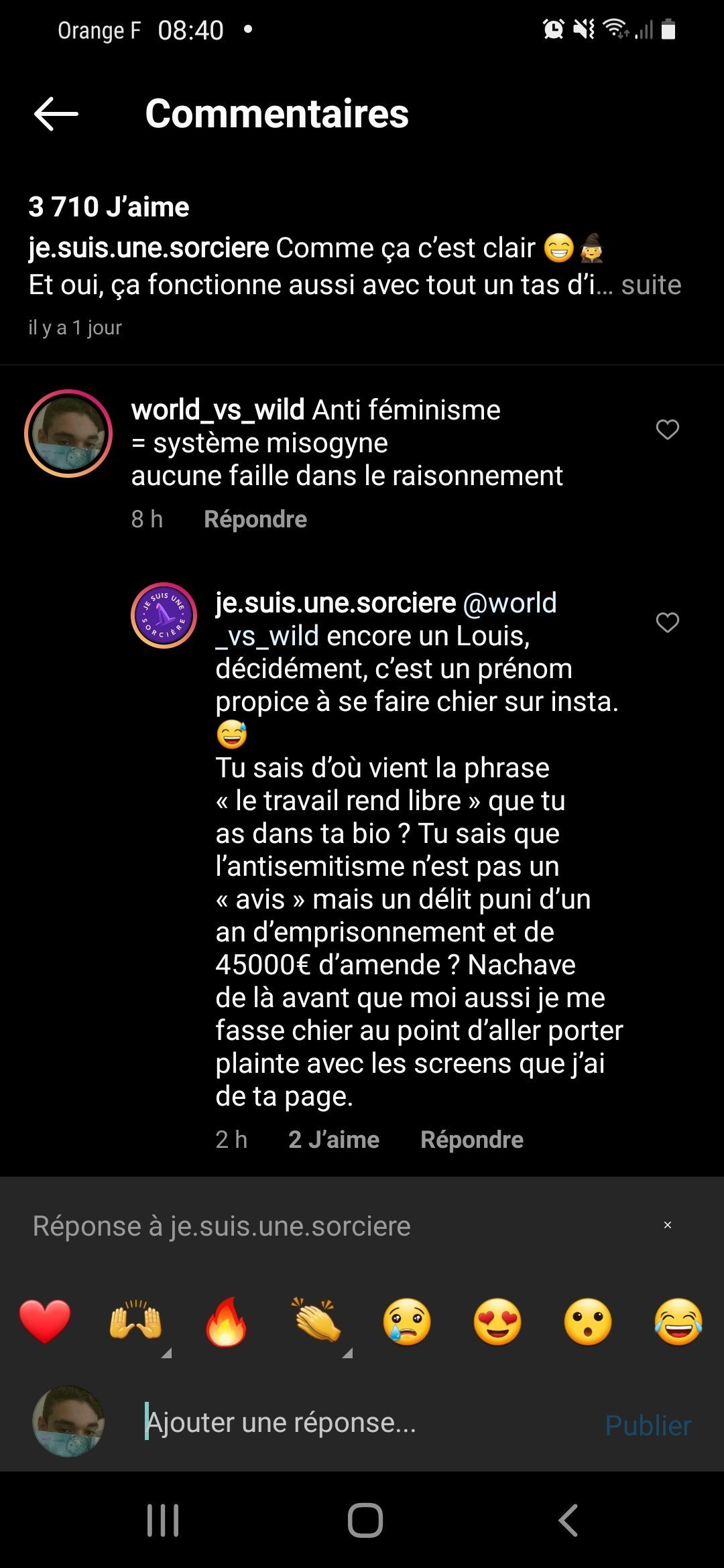Dismiss the "Réponse à je.suis.une.sorciere" banner
724x1568 pixels.
click(667, 1225)
